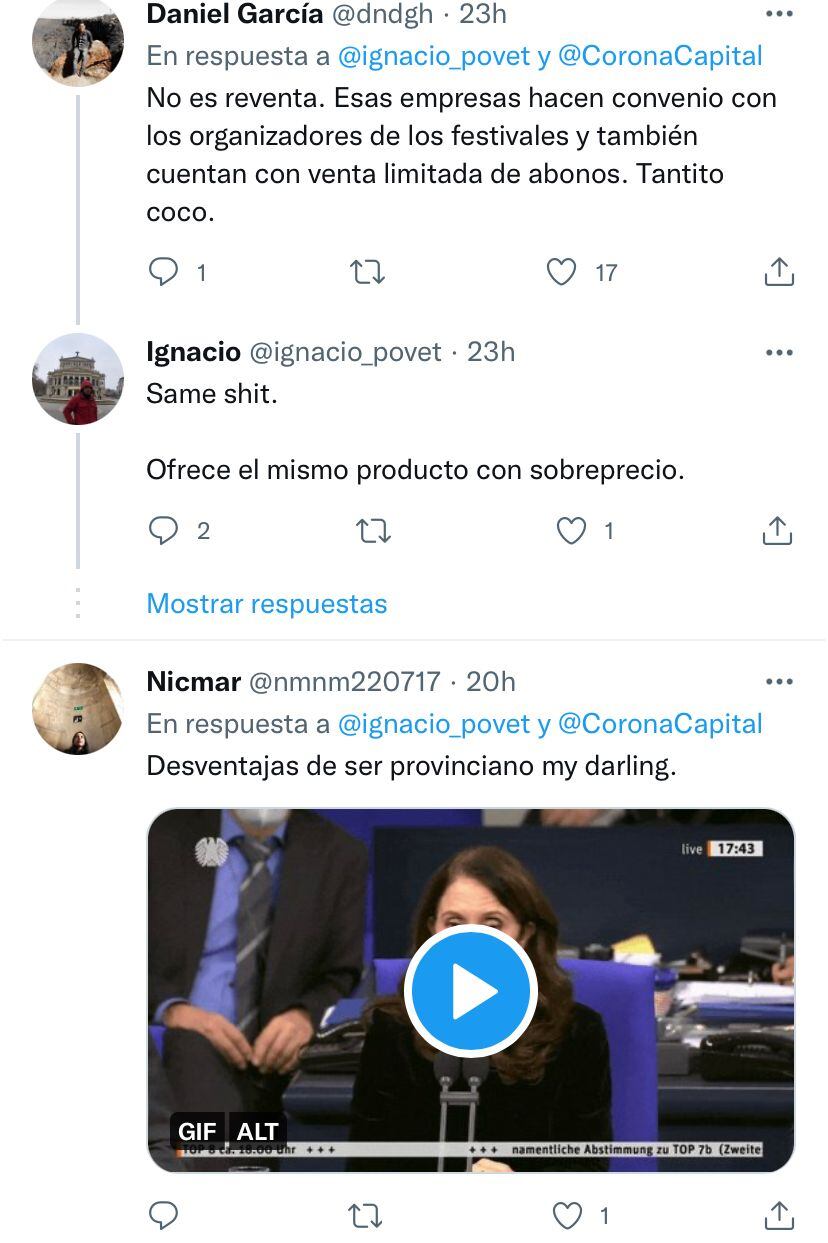Reply to Nicmar's tweet
The height and width of the screenshot is (1243, 828).
(x=163, y=1215)
